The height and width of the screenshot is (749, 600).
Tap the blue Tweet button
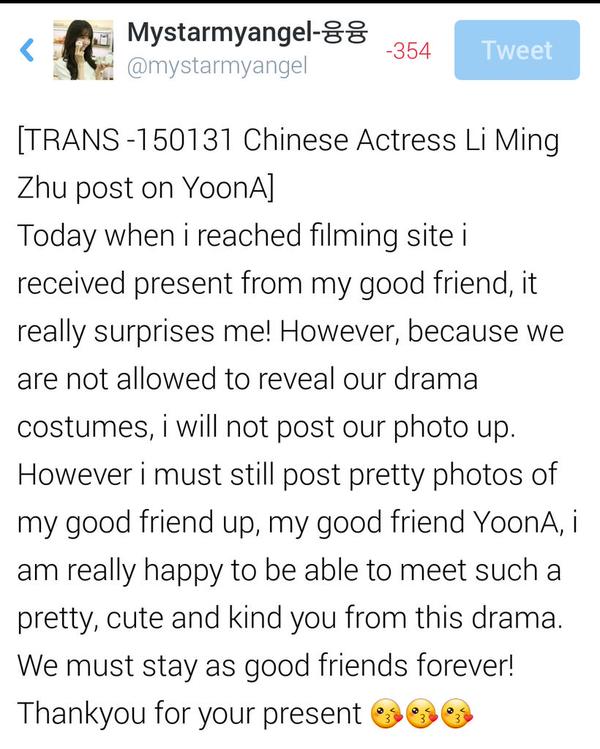(516, 50)
